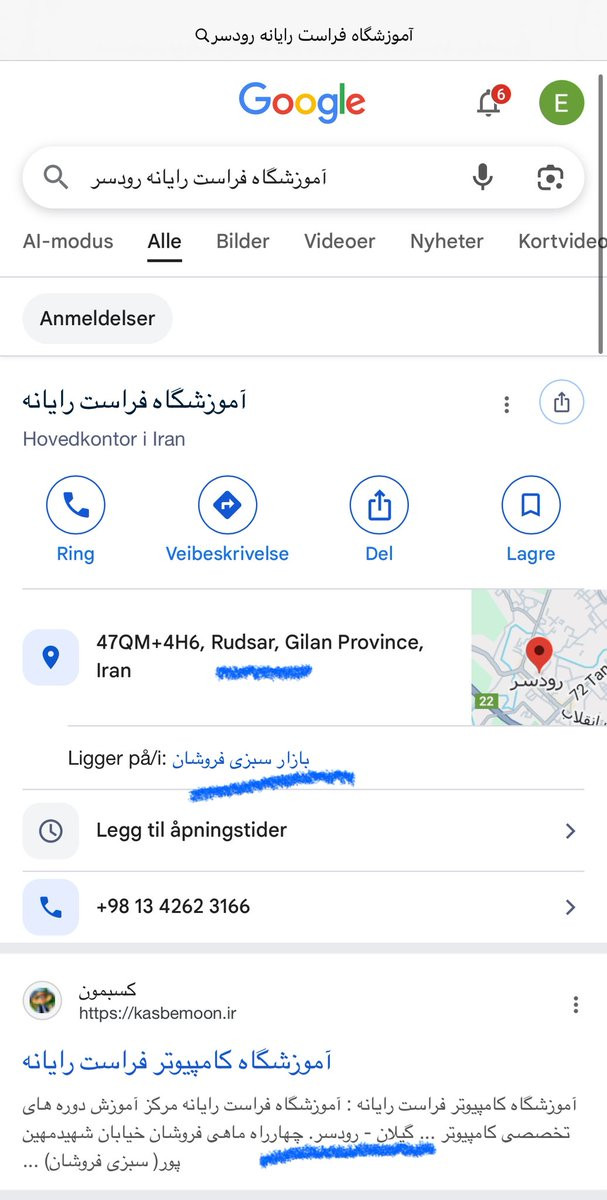Screen dimensions: 607x1200
Task: Open the account avatar E
Action: (x=561, y=103)
